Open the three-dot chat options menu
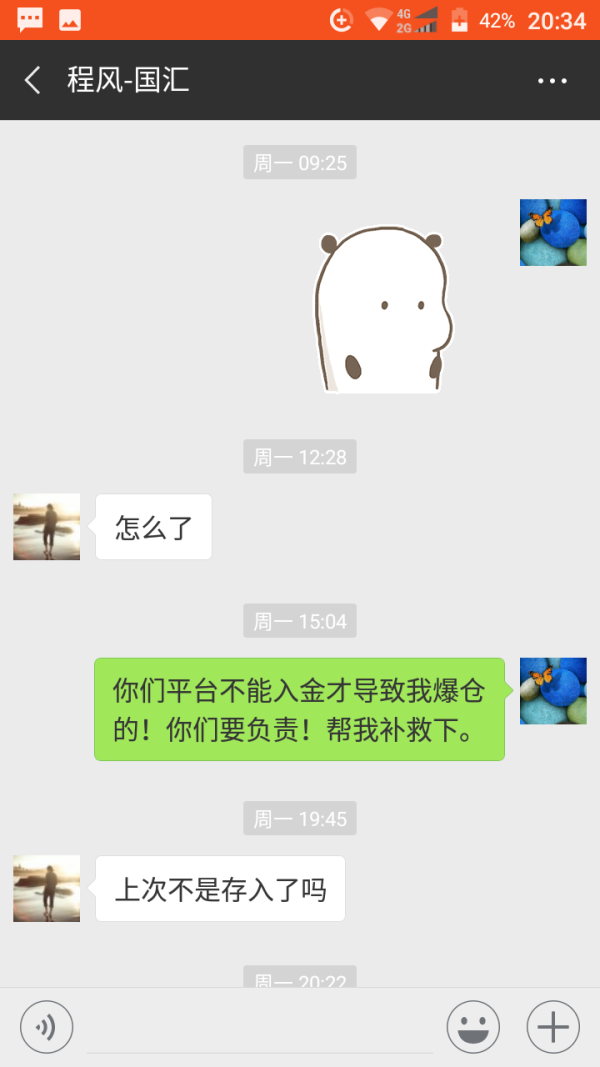Screen dimensions: 600x1067 (552, 81)
